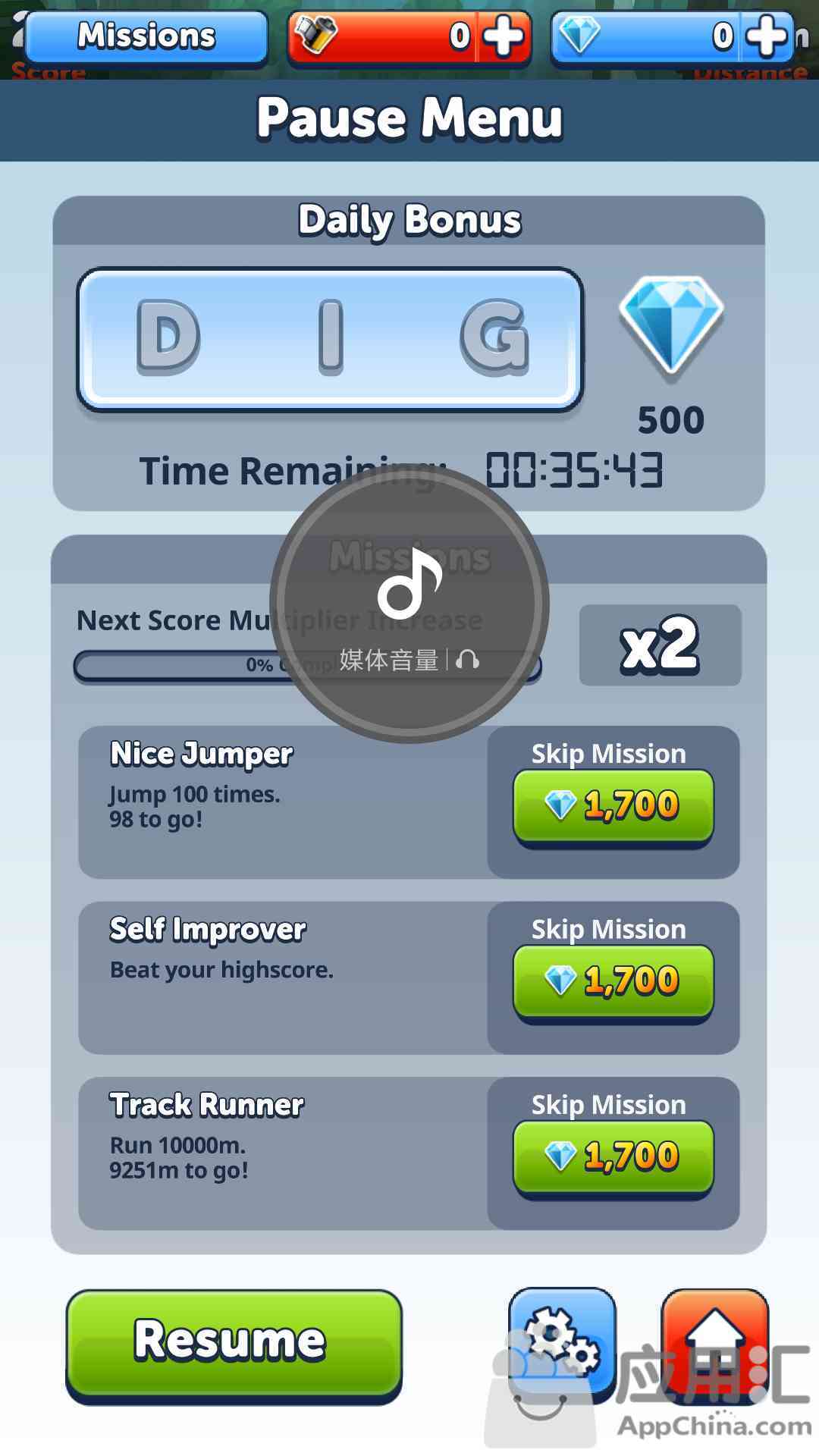
Task: Skip the Track Runner mission for 1,700 gems
Action: (x=613, y=1157)
